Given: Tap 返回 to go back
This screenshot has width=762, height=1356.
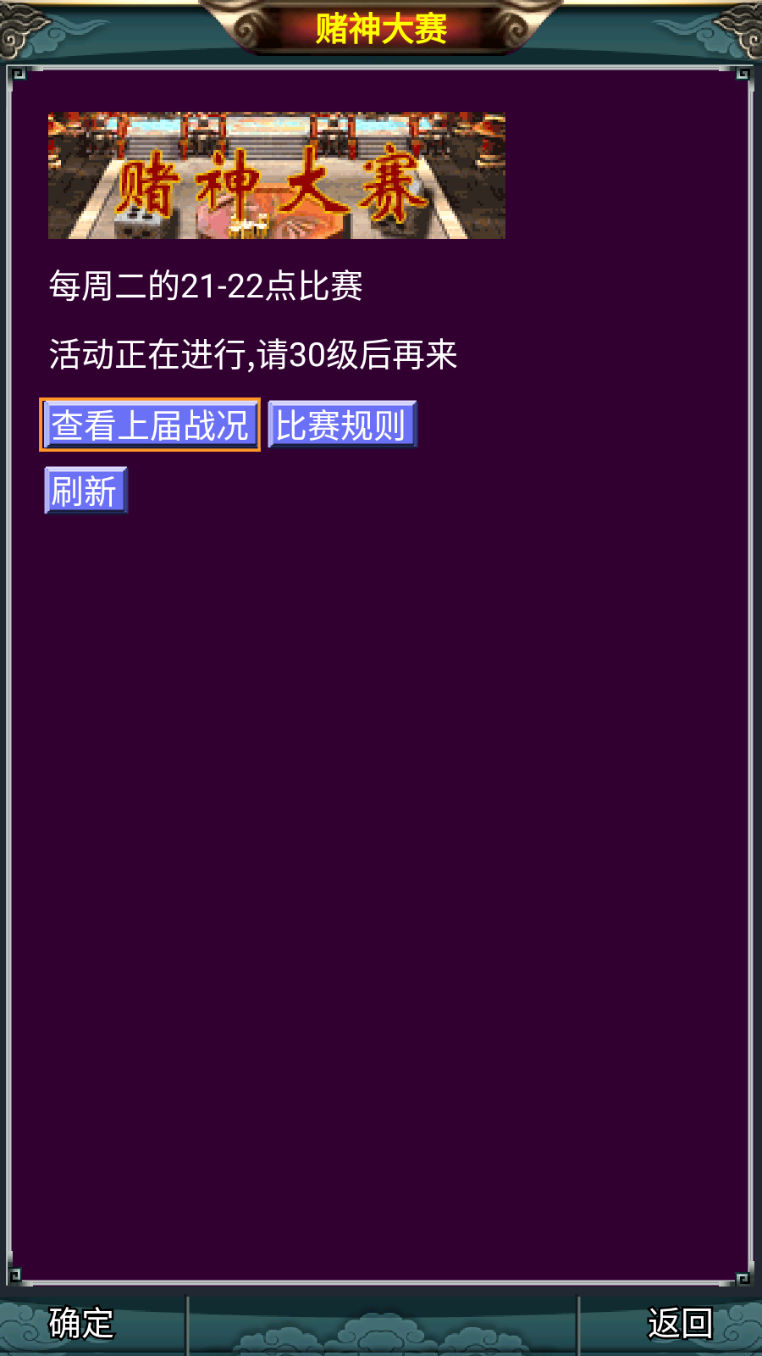Looking at the screenshot, I should coord(680,1323).
